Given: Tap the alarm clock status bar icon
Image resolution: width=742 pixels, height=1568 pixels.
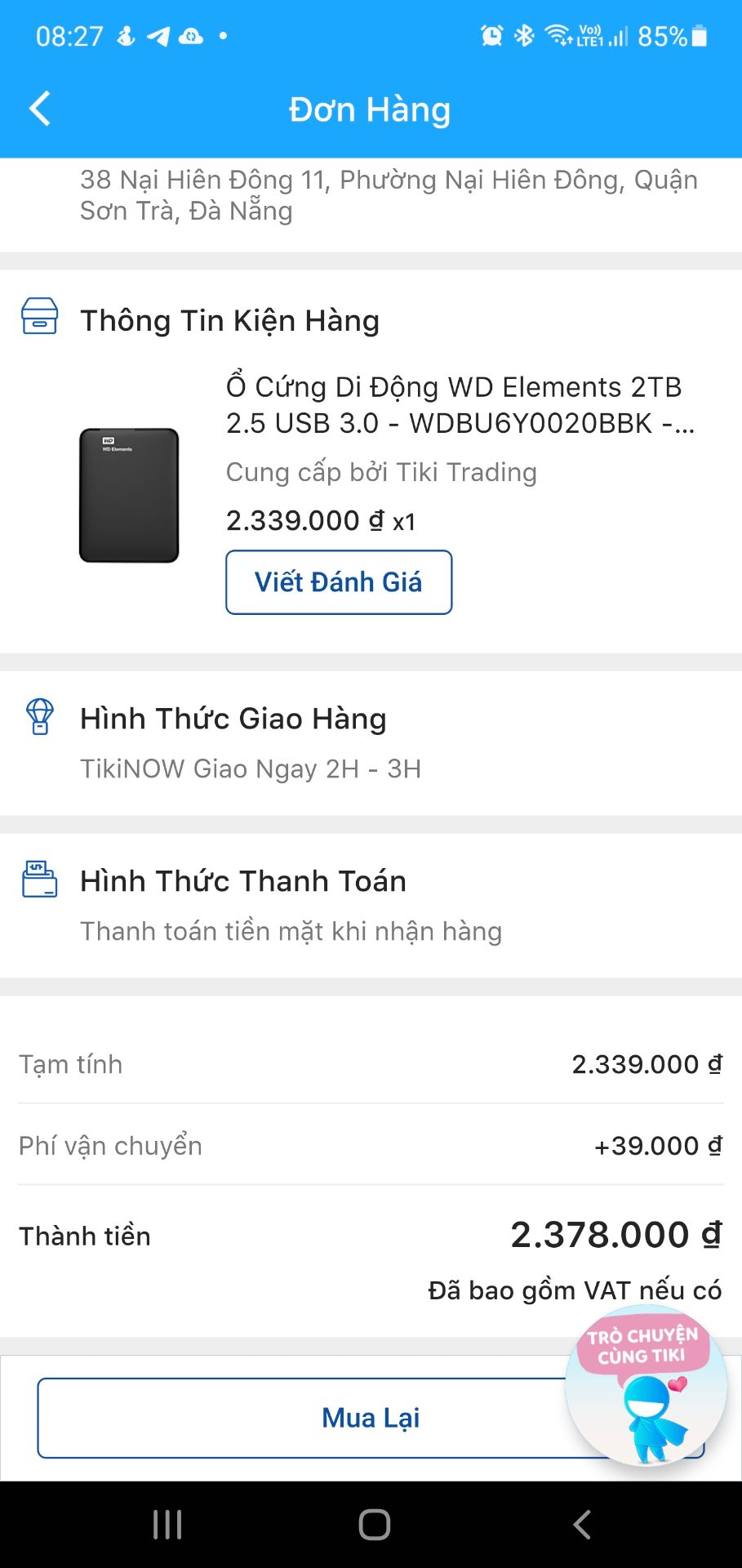Looking at the screenshot, I should 492,34.
